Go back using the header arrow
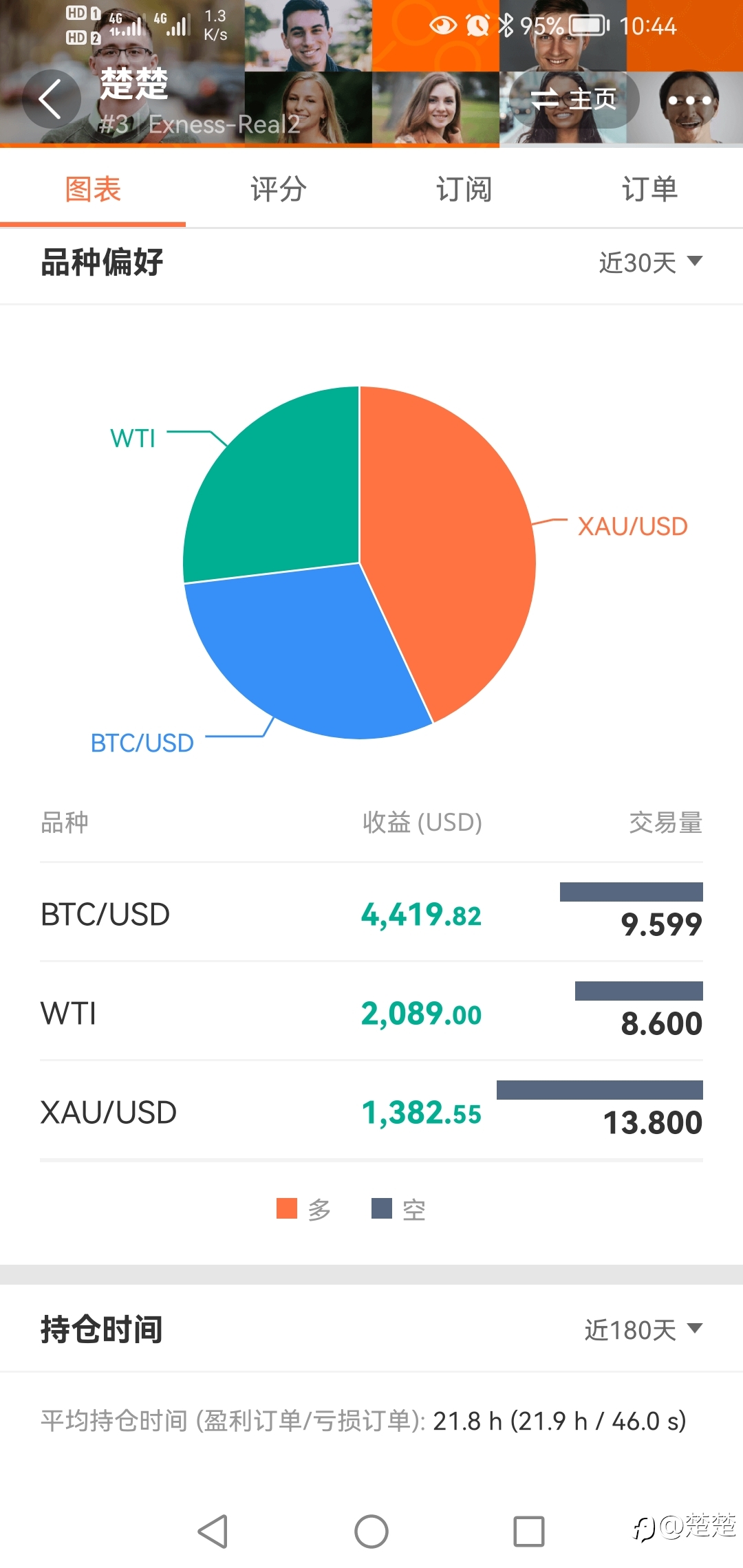 coord(51,99)
